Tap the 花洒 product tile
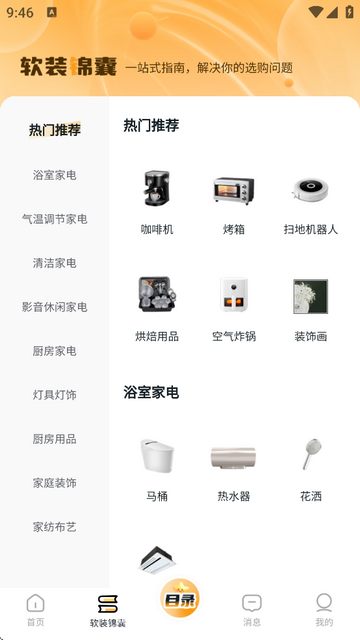360x640 pixels. point(311,469)
